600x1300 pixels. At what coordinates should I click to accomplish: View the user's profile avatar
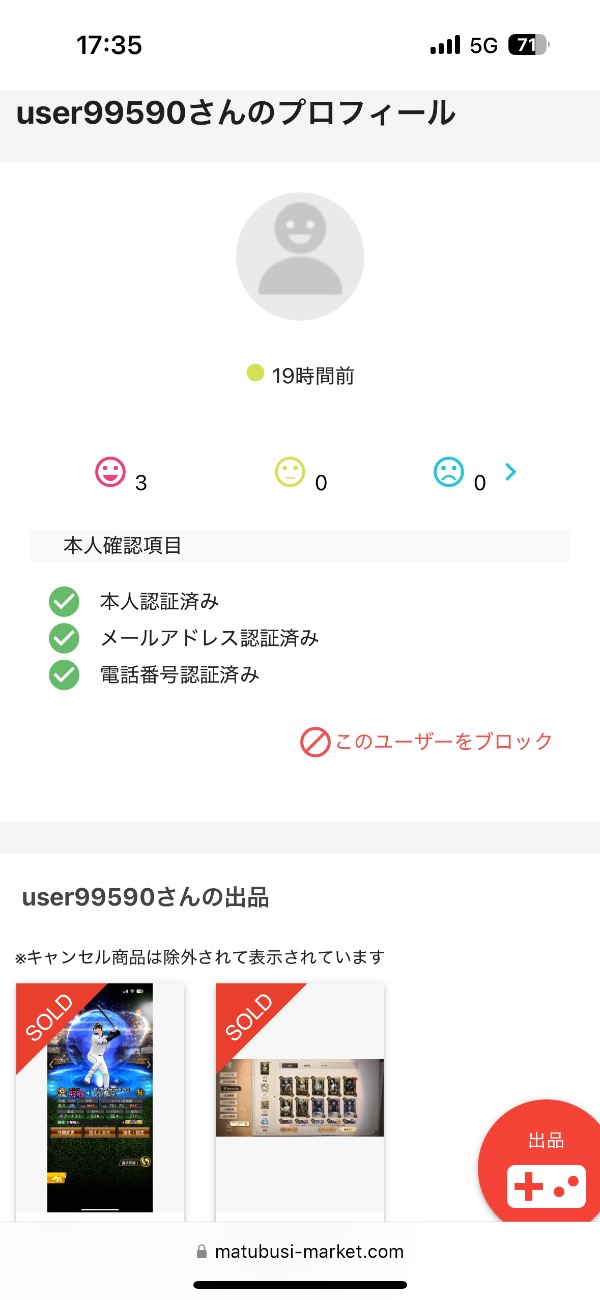coord(300,257)
